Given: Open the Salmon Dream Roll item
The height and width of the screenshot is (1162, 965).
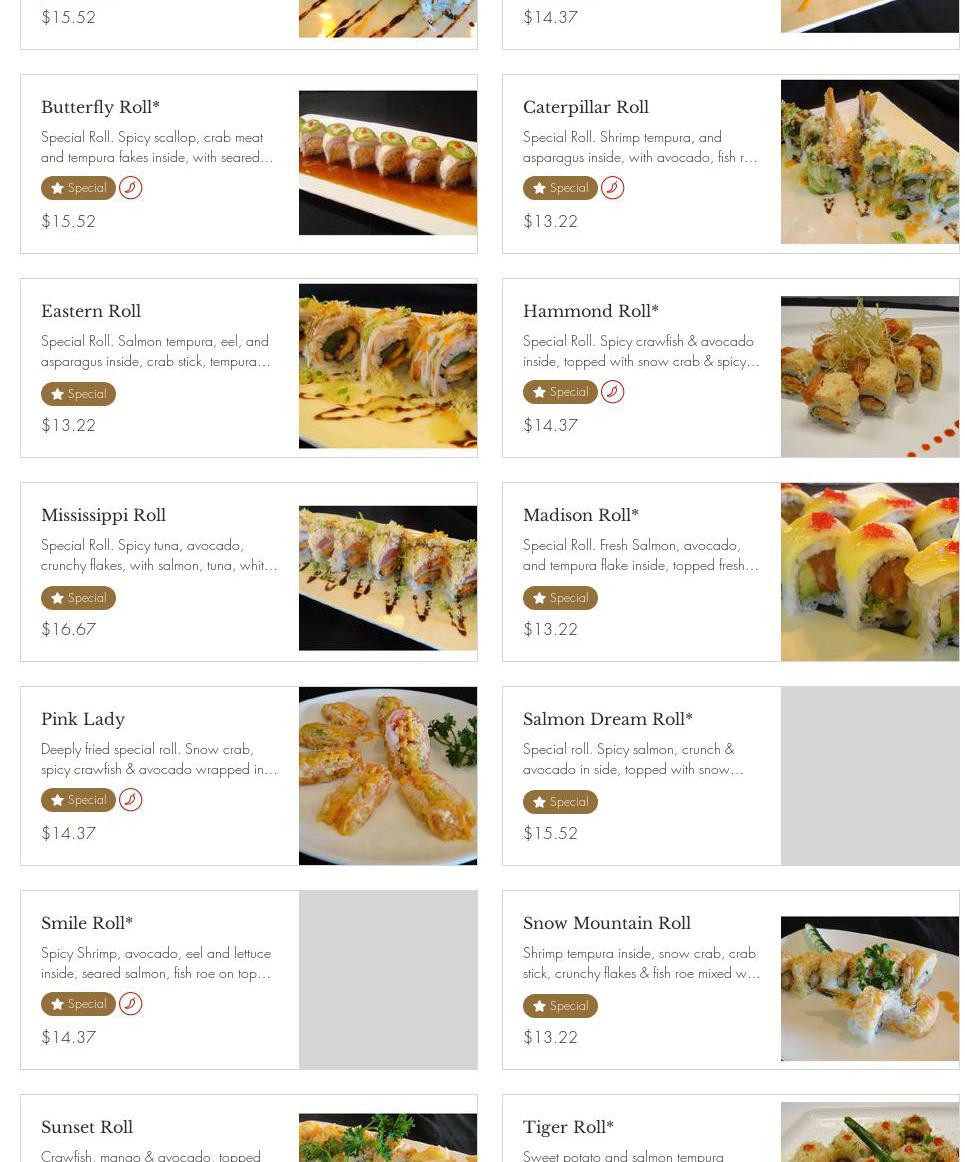Looking at the screenshot, I should 607,720.
